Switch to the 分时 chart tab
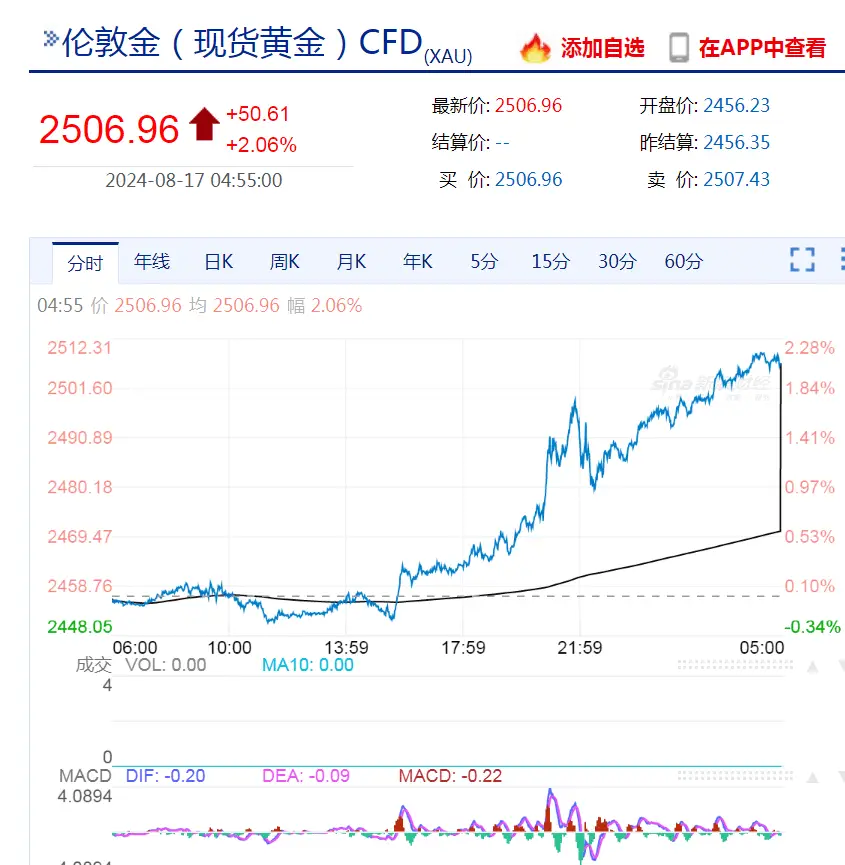 pos(85,263)
